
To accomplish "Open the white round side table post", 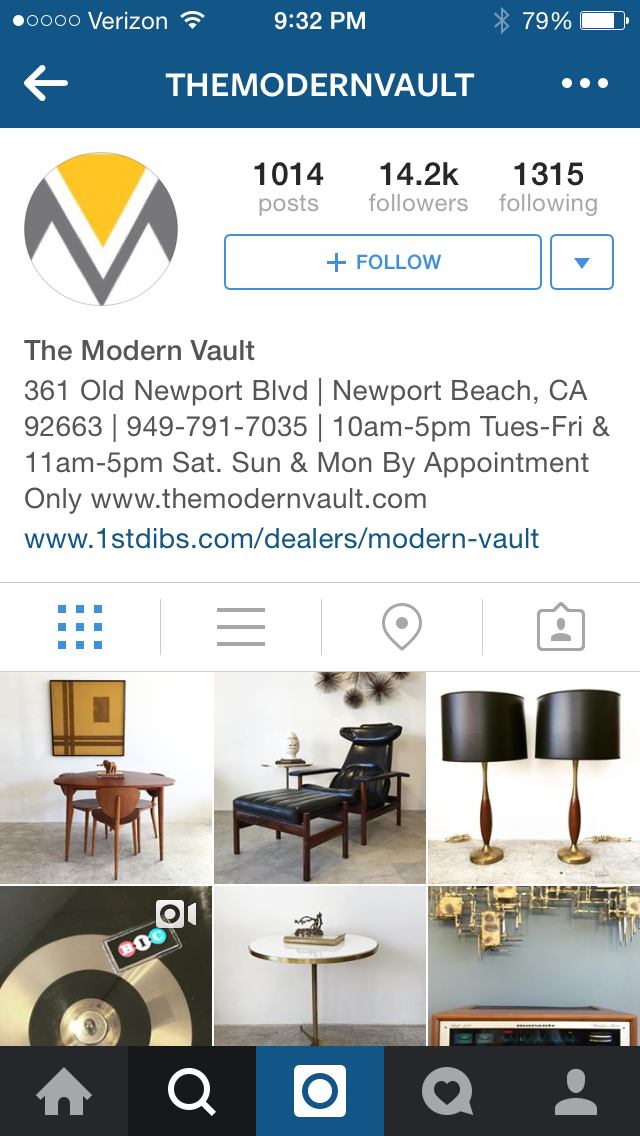I will 320,966.
